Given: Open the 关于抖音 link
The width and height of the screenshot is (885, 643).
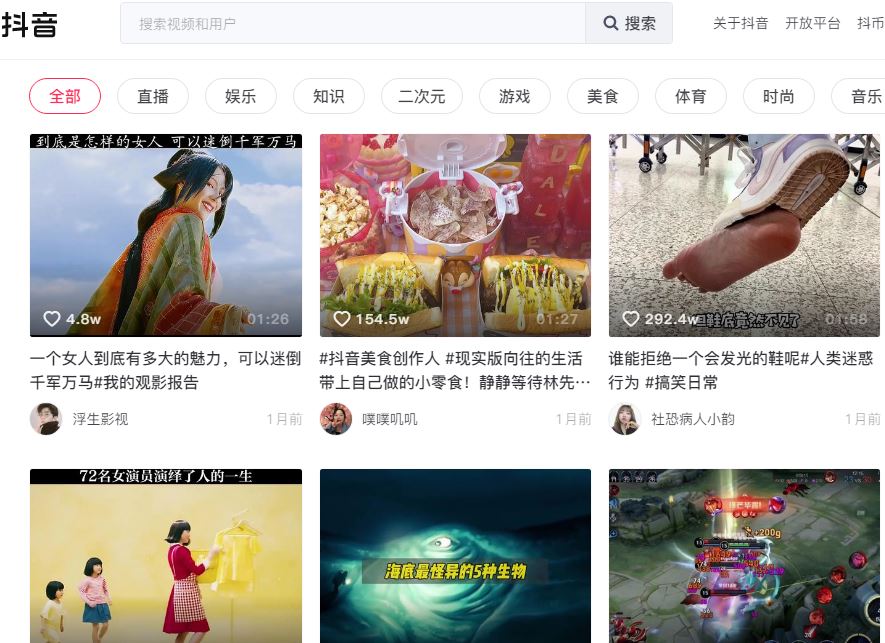Looking at the screenshot, I should tap(740, 23).
